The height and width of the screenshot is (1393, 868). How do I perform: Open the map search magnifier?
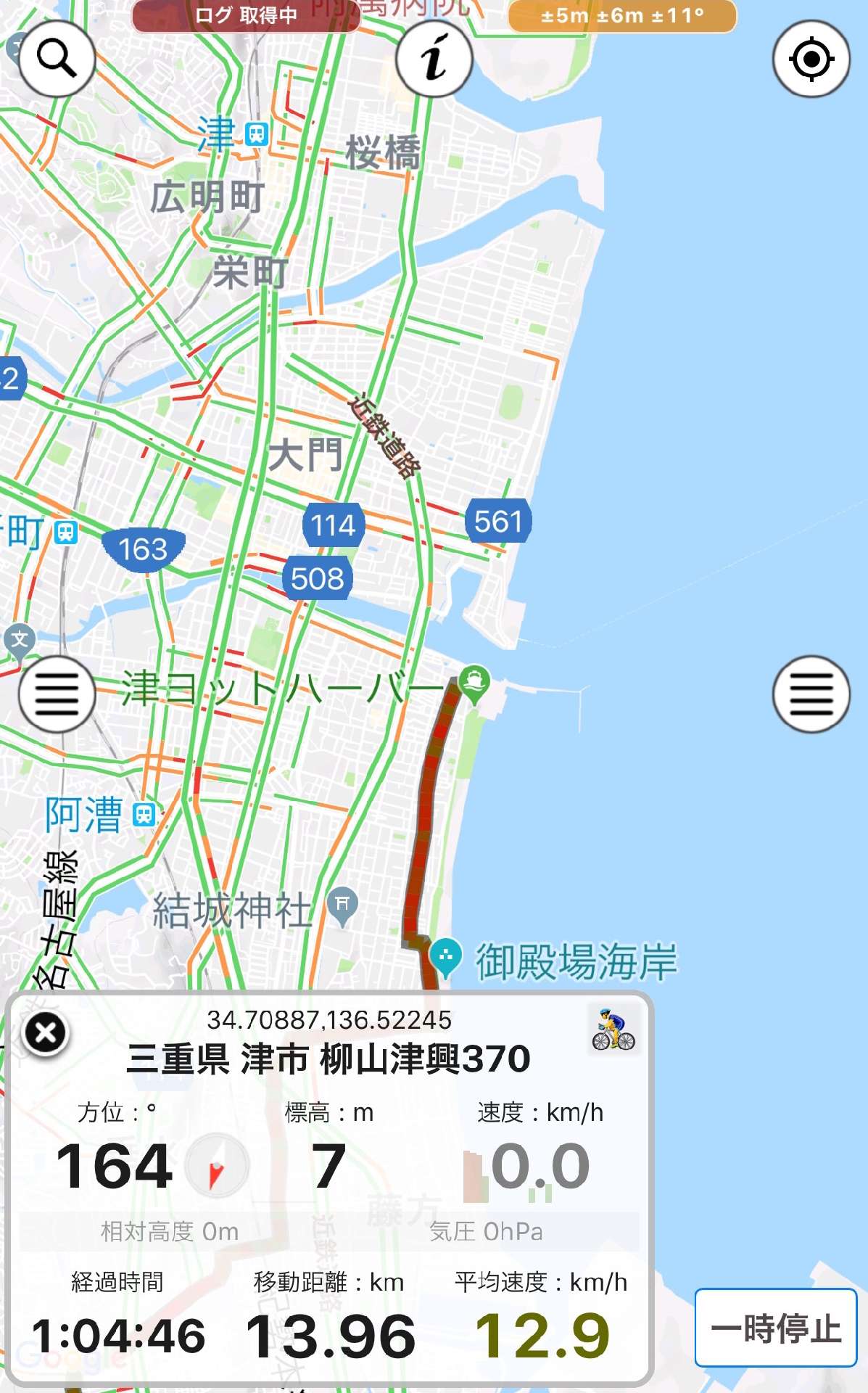57,59
